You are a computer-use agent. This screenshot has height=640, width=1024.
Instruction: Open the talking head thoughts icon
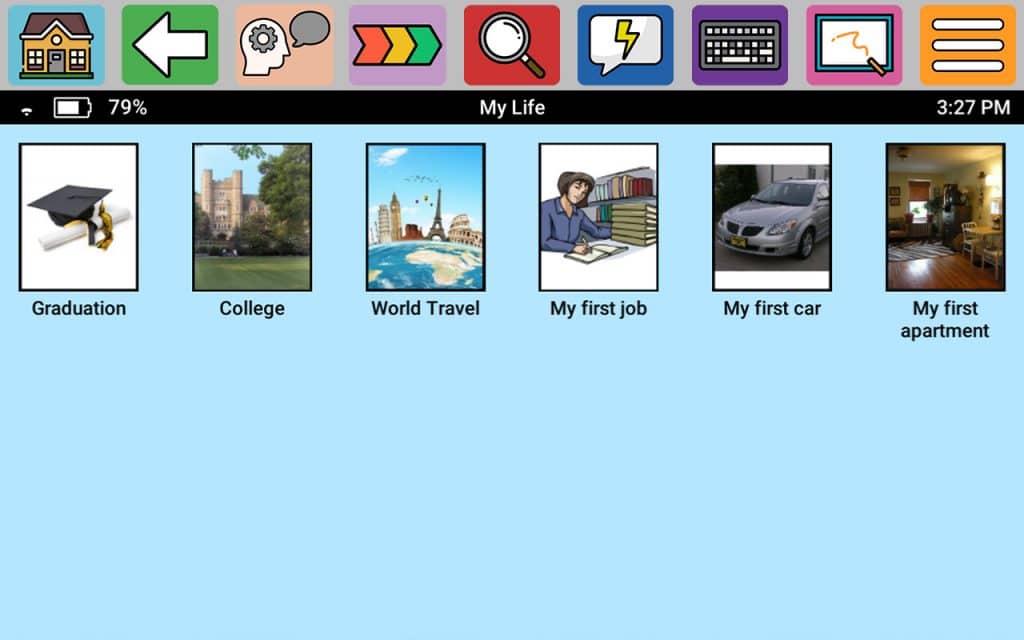pyautogui.click(x=284, y=45)
